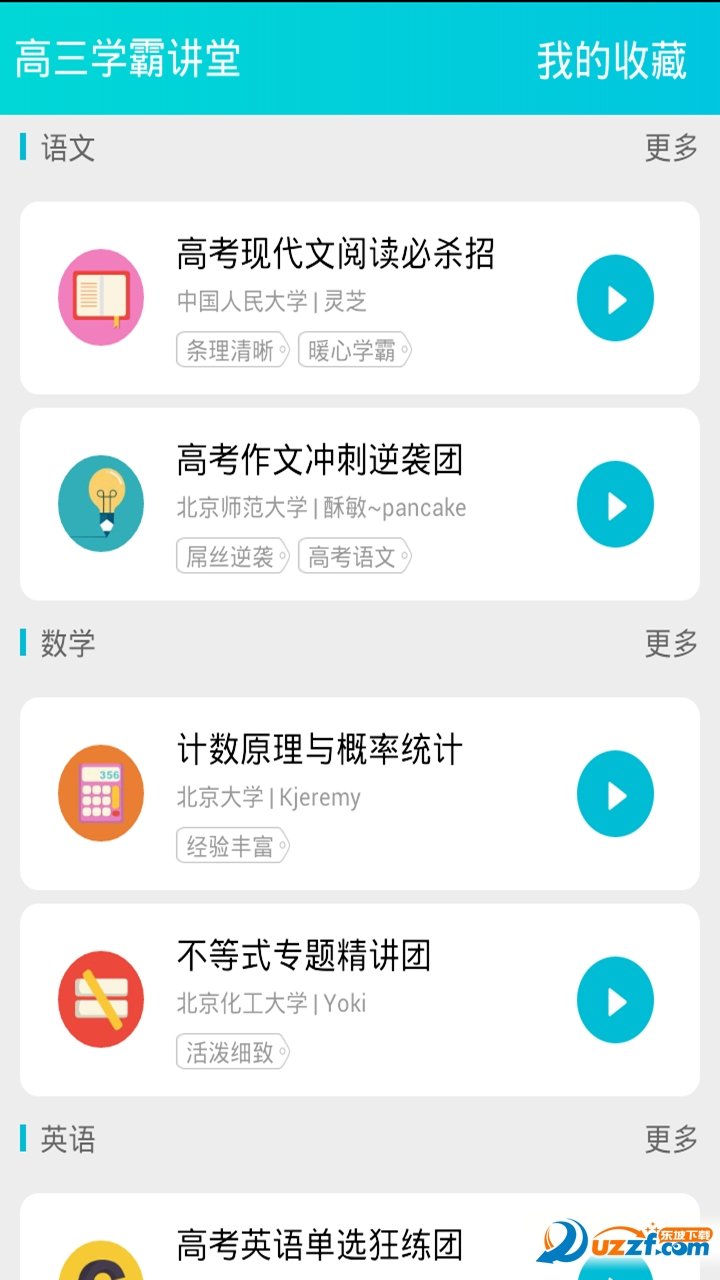
Task: Play 高考作文冲刺逆袭团 lecture
Action: (x=615, y=504)
